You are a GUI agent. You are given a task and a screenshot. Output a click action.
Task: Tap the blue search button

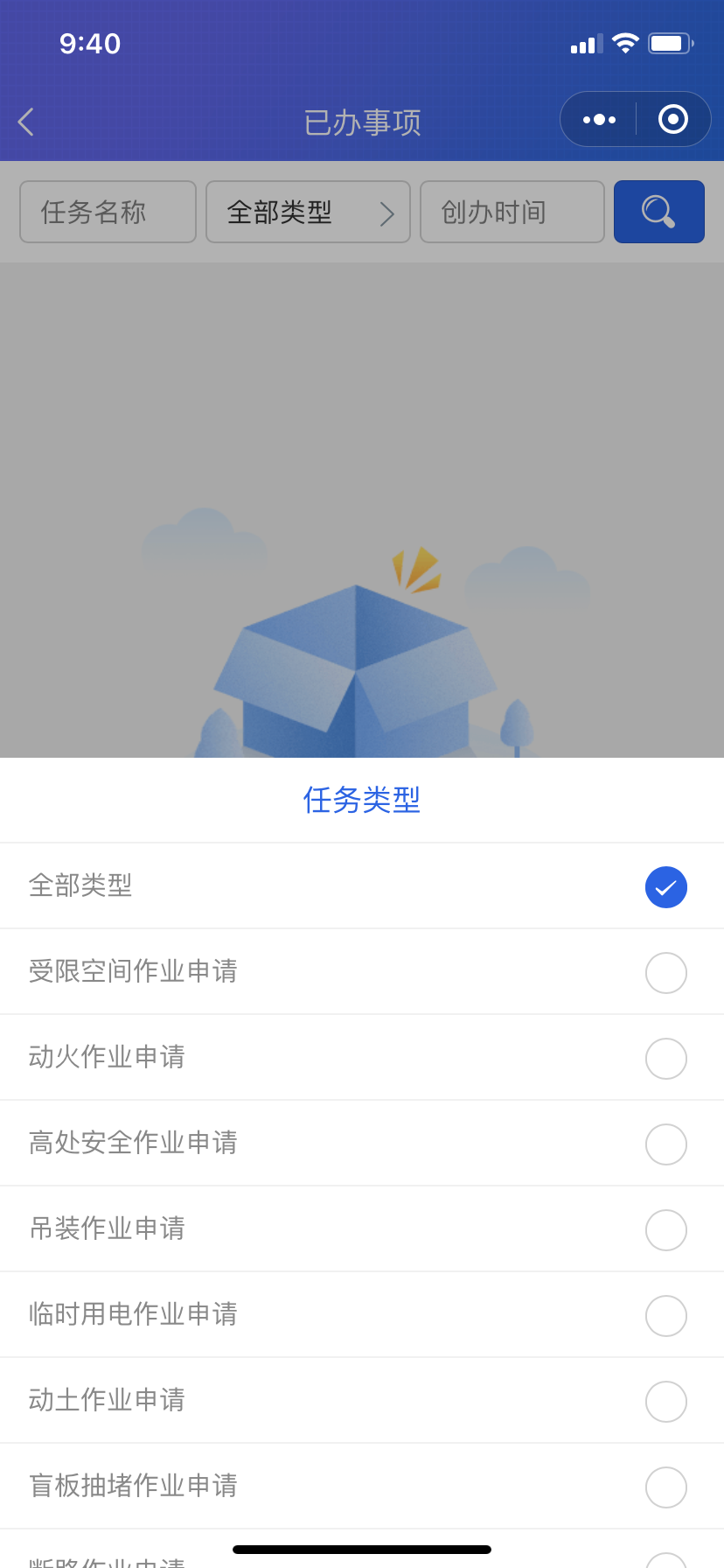tap(658, 212)
